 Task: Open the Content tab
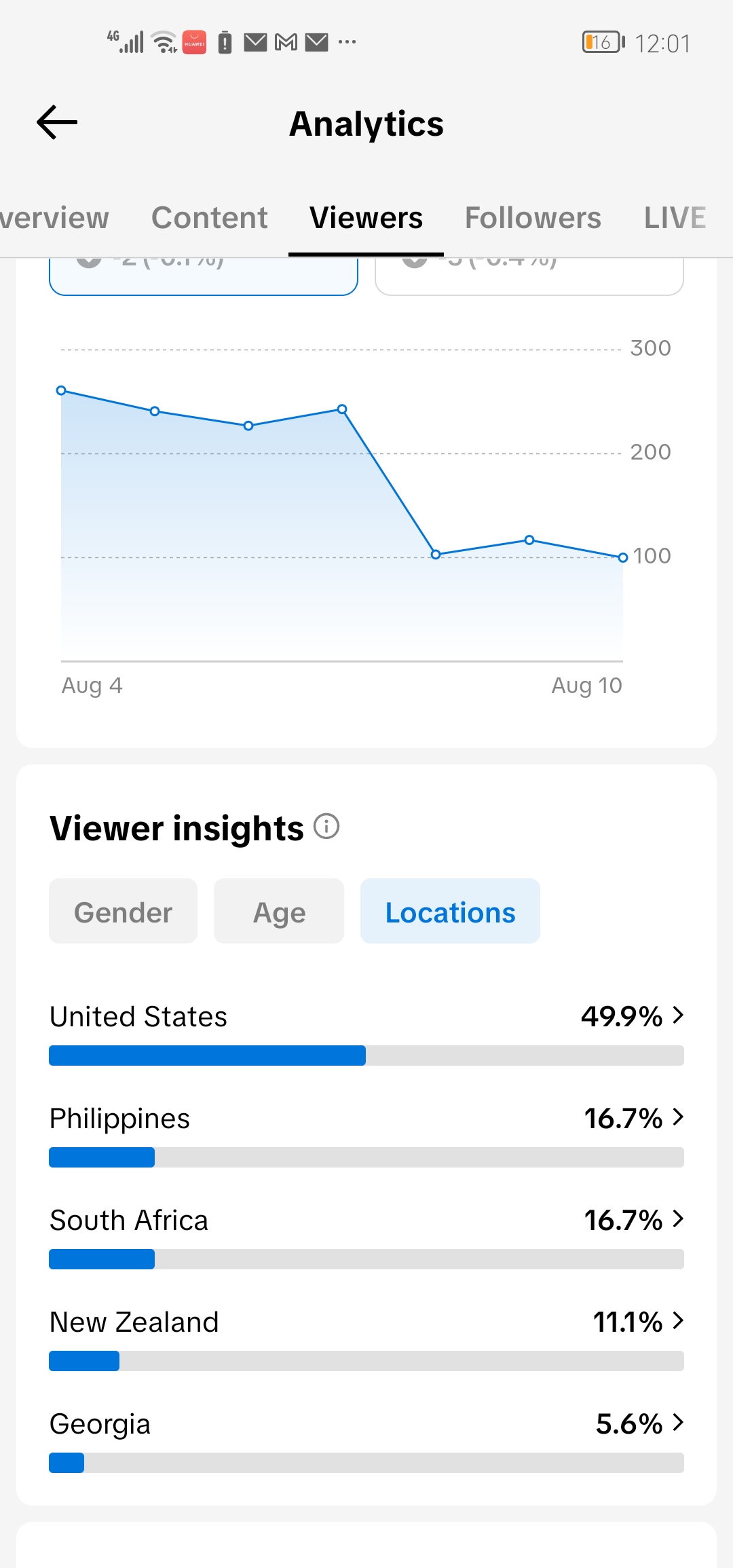[209, 218]
